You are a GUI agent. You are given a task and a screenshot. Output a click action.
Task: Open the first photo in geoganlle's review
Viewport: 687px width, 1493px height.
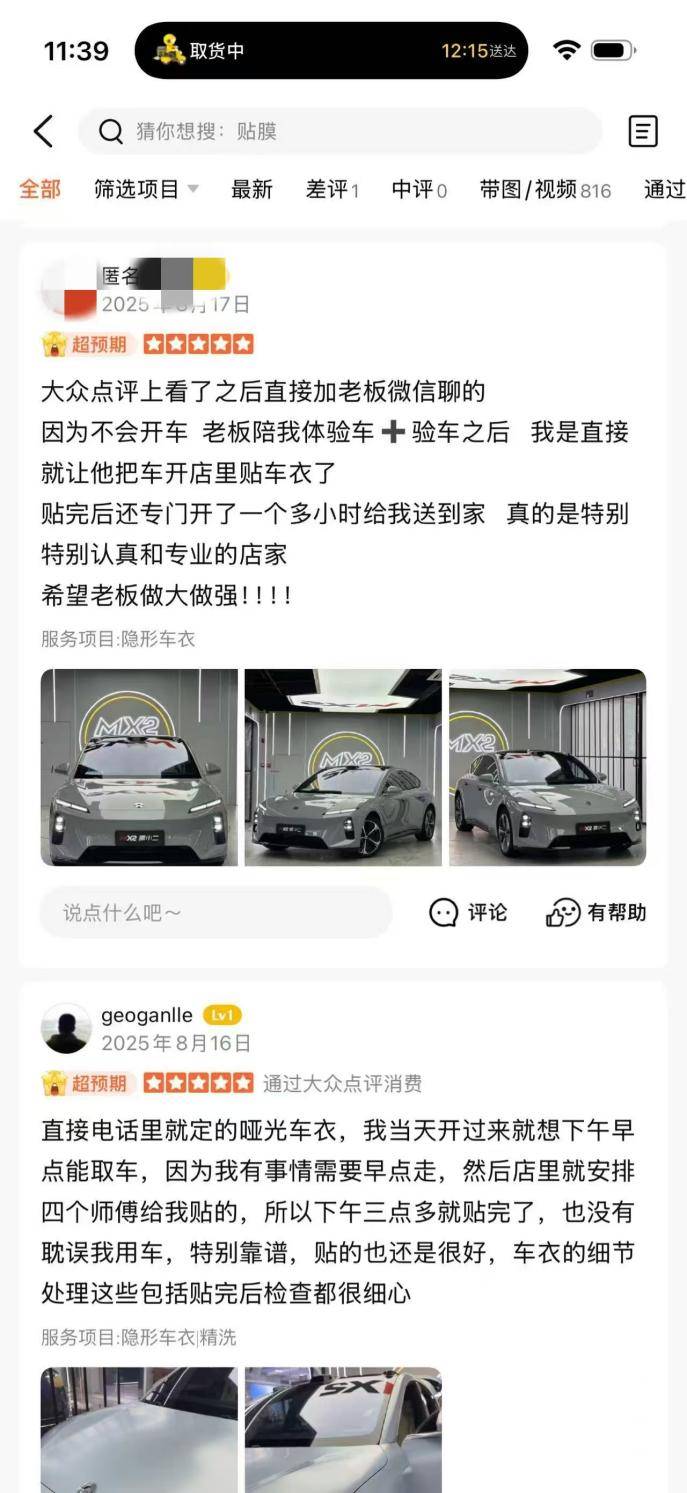point(139,1429)
